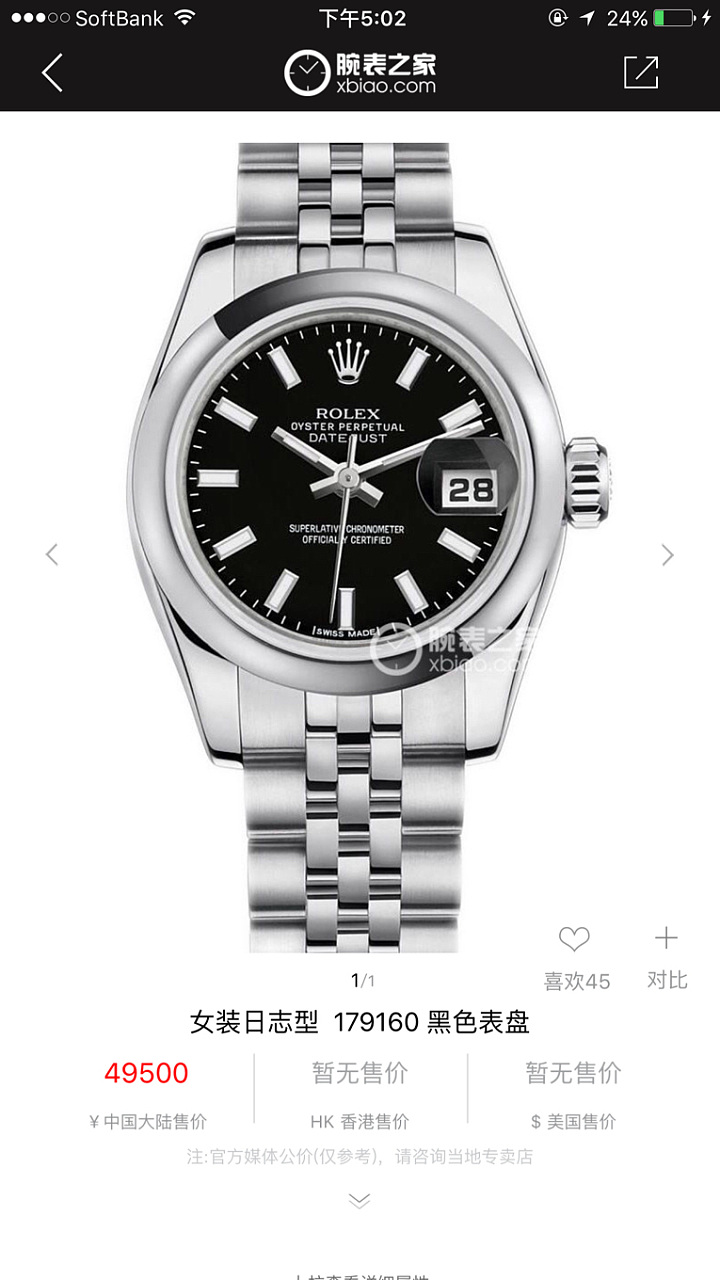Share this watch page
This screenshot has width=720, height=1280.
[641, 72]
